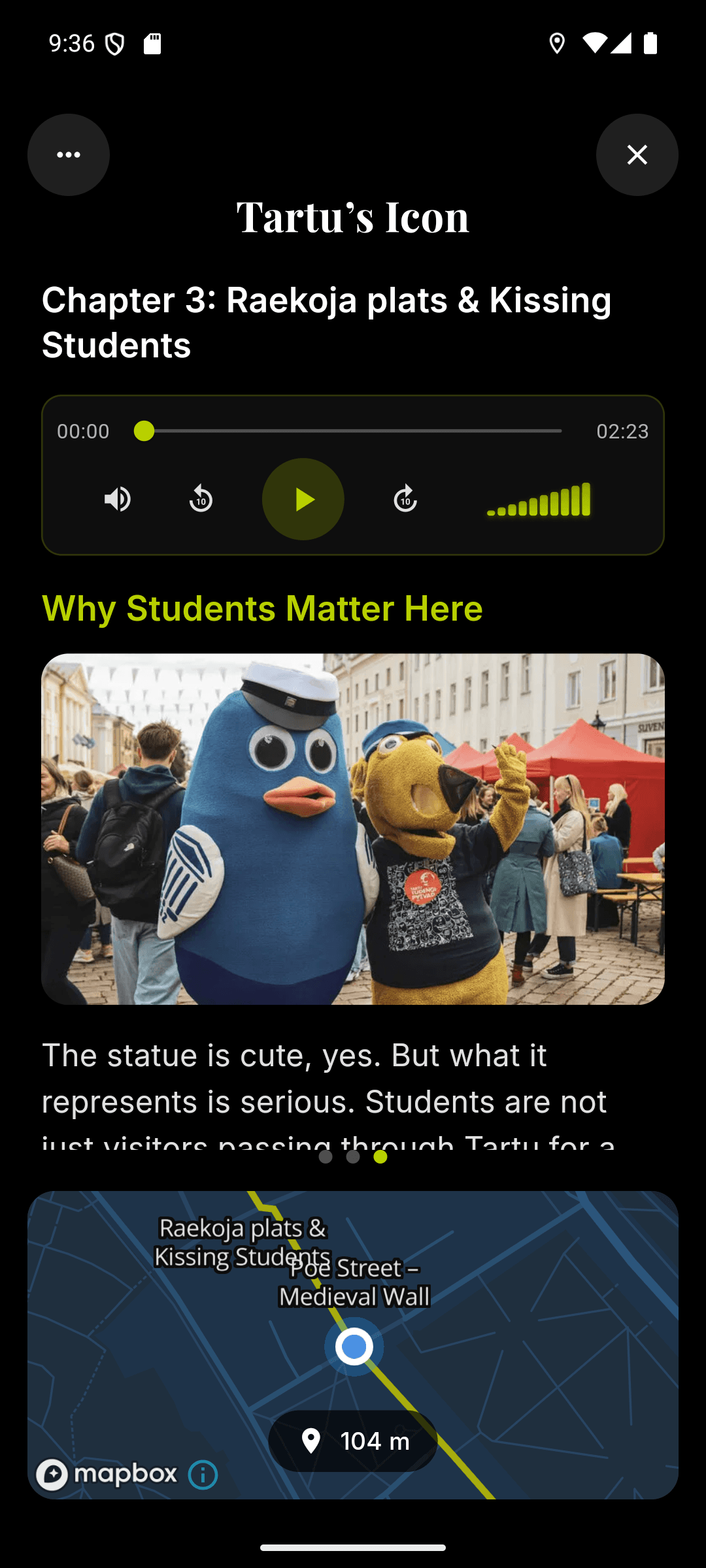The image size is (706, 1568).
Task: Rewind audio ten seconds back
Action: point(201,498)
